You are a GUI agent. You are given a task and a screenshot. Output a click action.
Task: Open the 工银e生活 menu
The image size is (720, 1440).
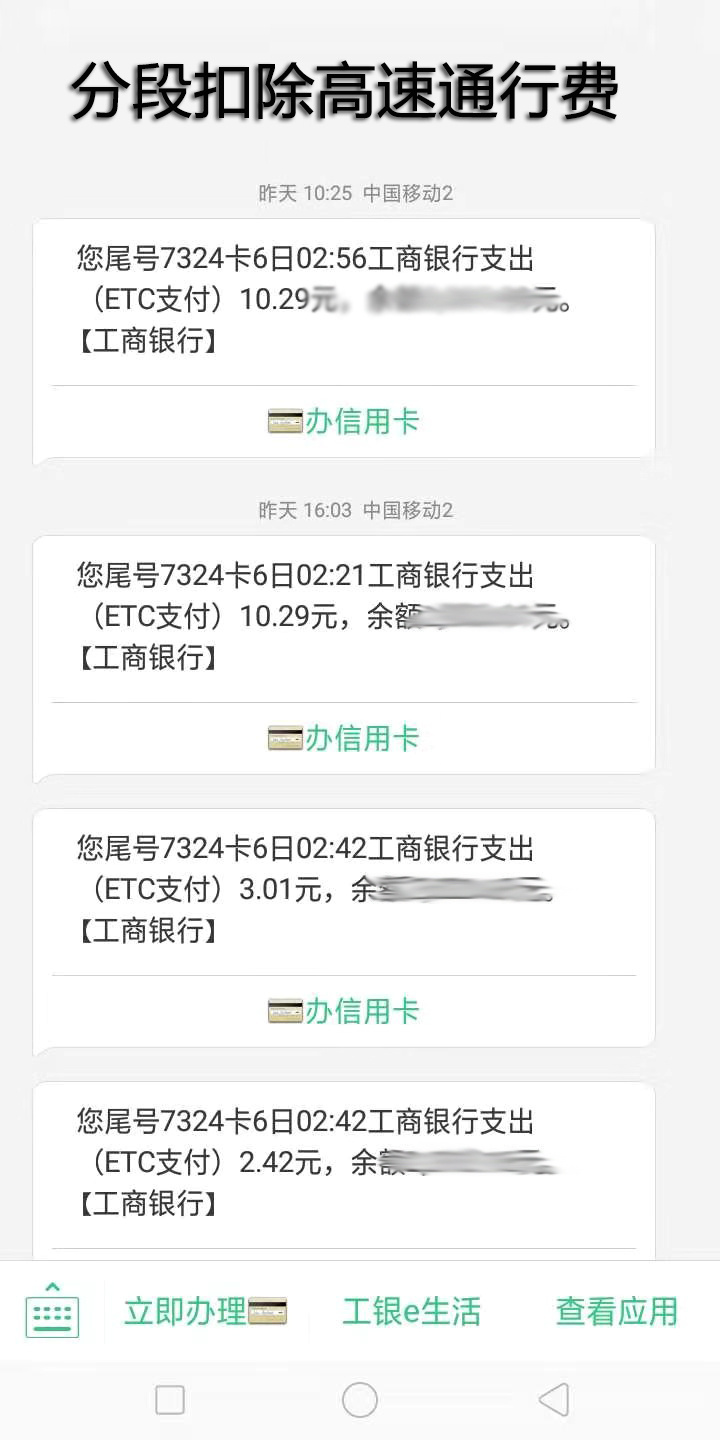(411, 1311)
